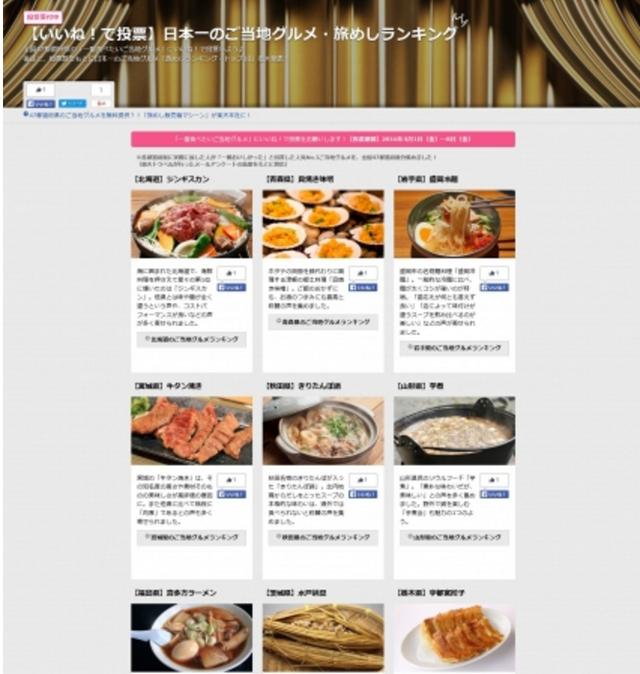Share the page via Twitter tweet button
Image resolution: width=640 pixels, height=674 pixels.
click(71, 103)
